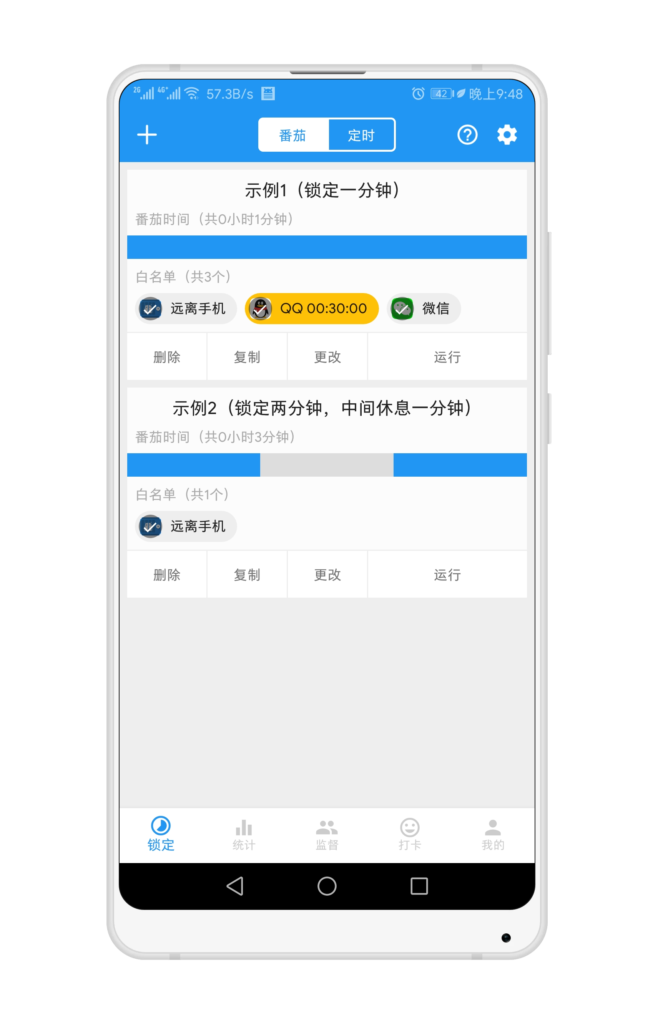Switch to the 定时 segment
This screenshot has width=658, height=1024.
point(361,135)
